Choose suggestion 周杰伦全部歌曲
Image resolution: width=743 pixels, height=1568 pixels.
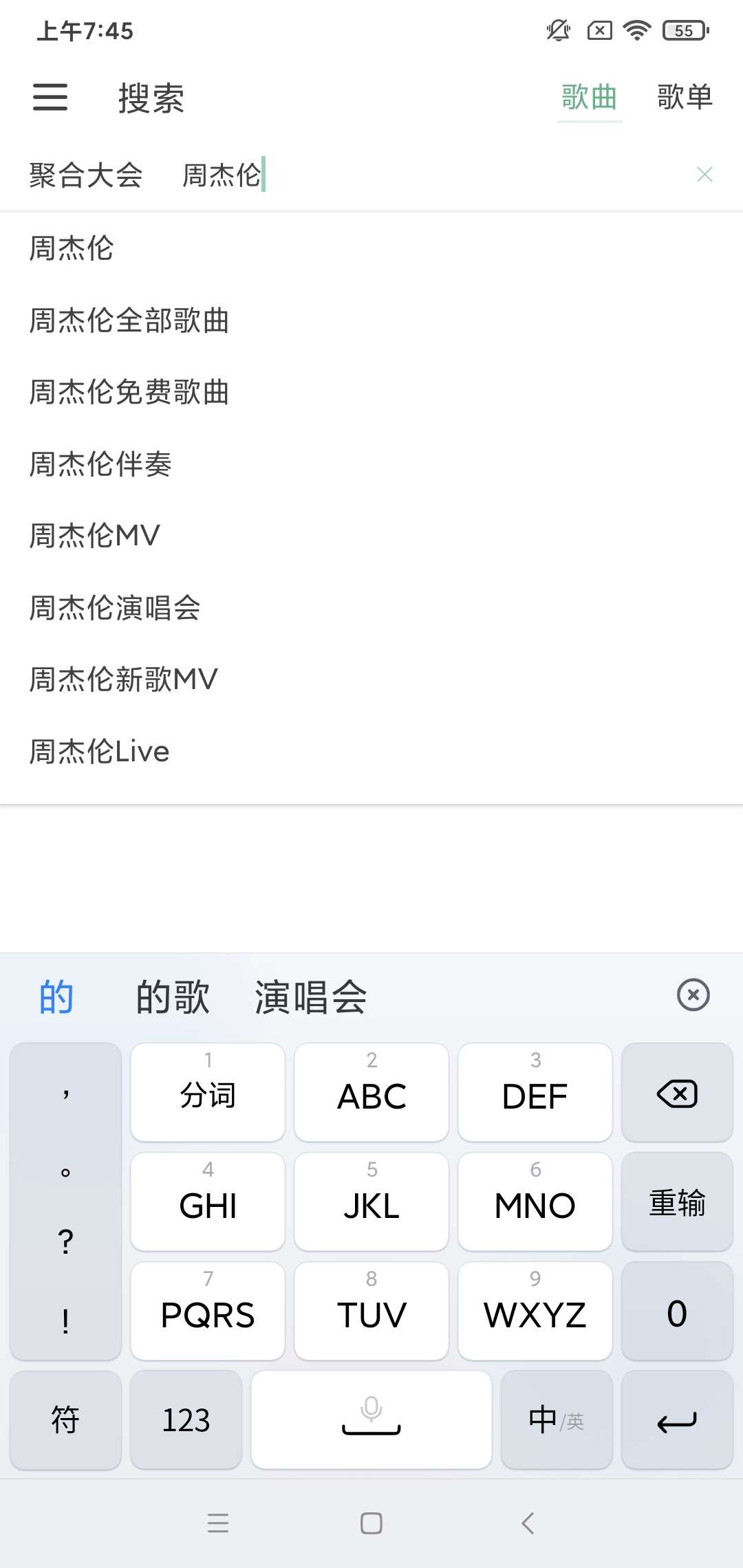click(129, 320)
